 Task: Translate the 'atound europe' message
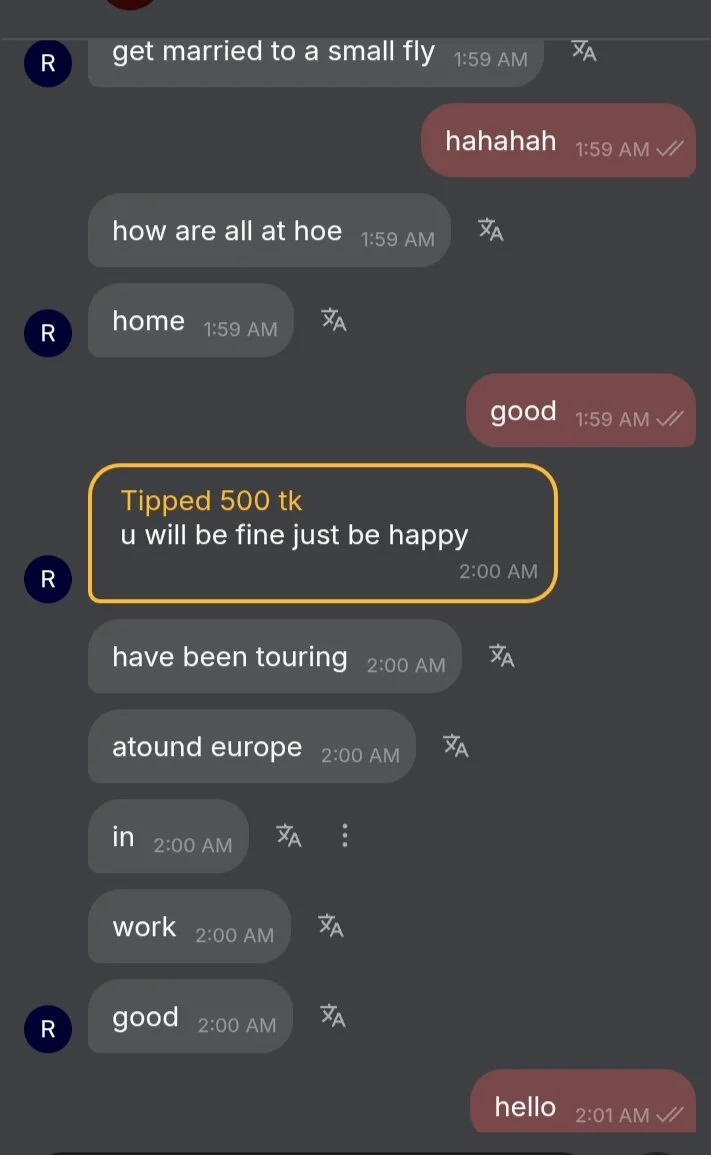click(x=455, y=746)
